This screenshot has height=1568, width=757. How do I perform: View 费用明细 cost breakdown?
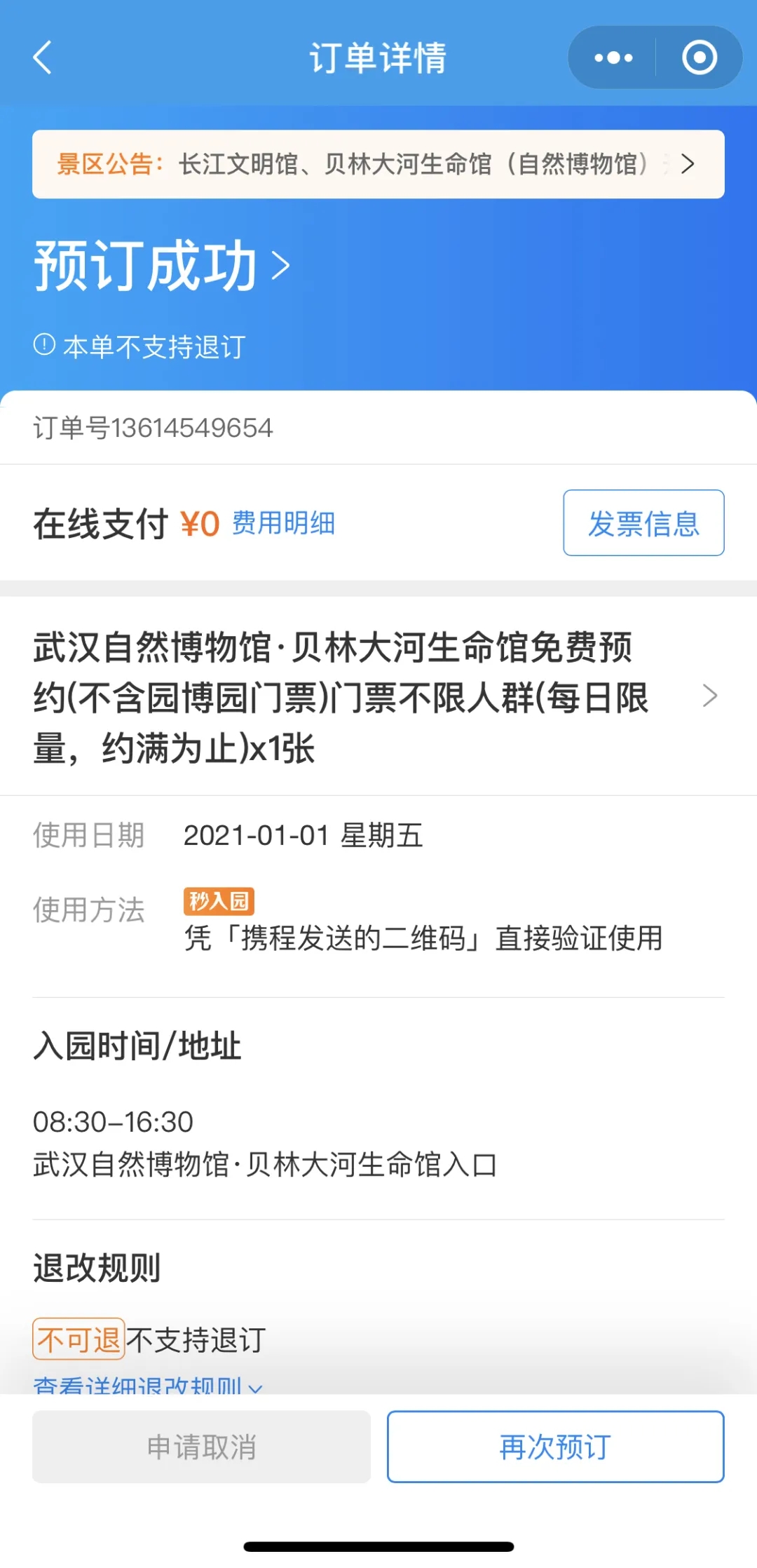pyautogui.click(x=283, y=523)
